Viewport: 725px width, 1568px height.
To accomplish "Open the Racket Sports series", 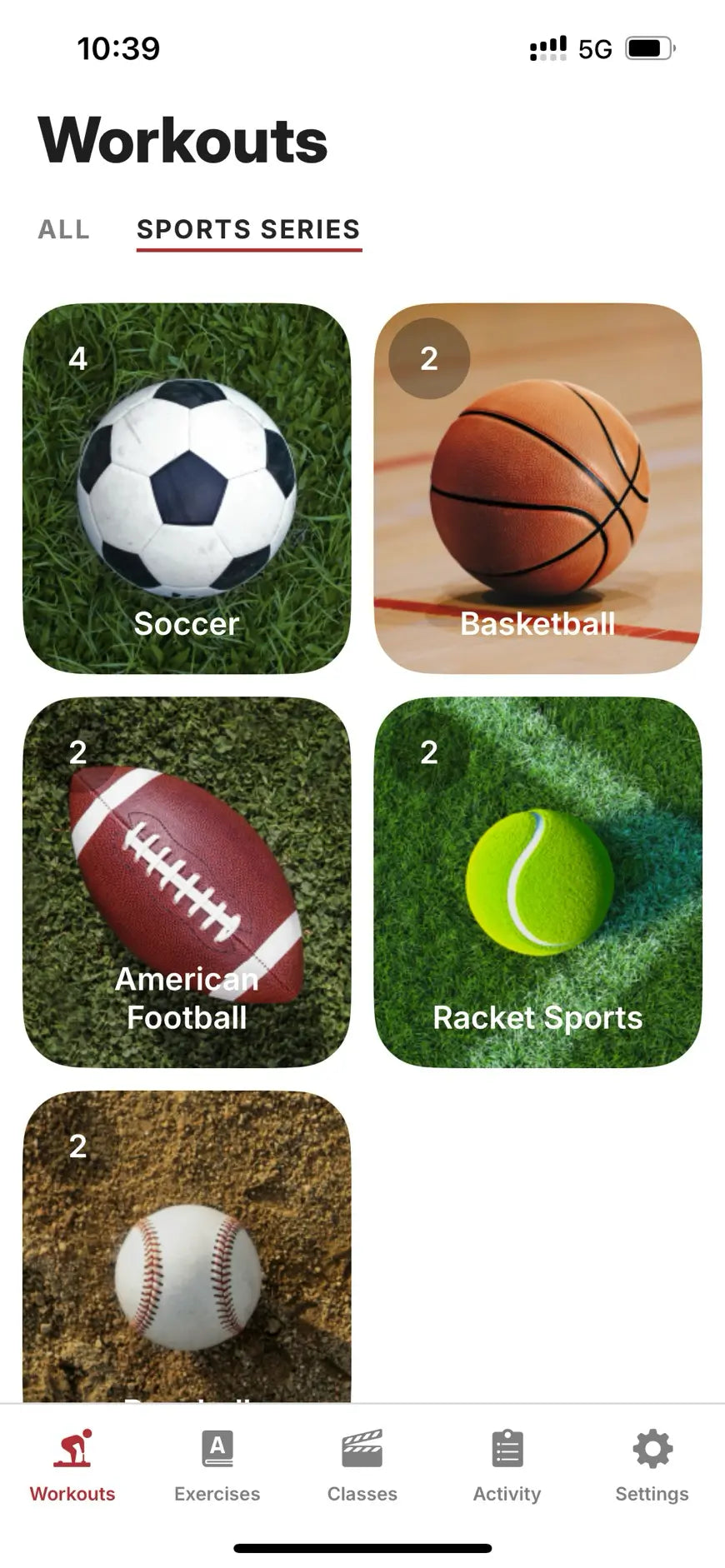I will pos(537,881).
